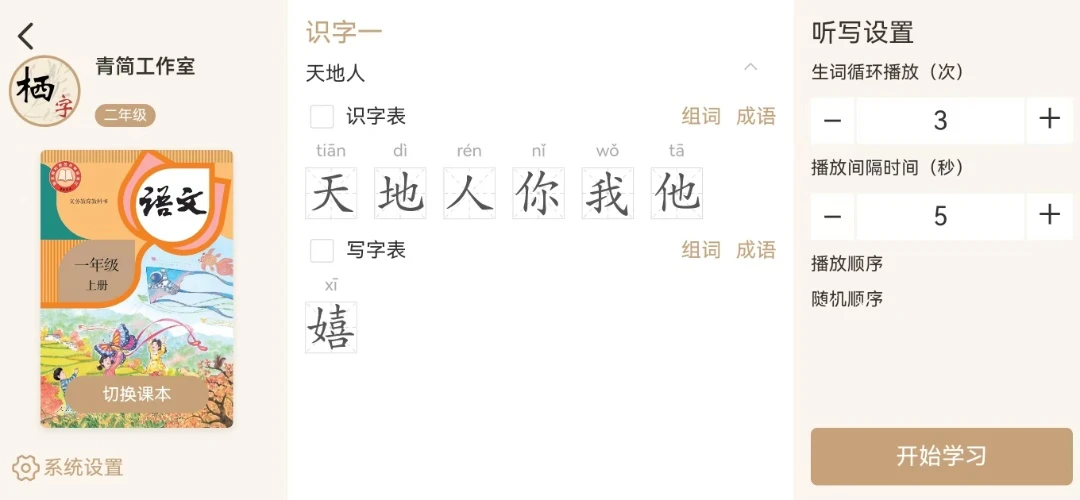Check the 写字表 checkbox
Image resolution: width=1080 pixels, height=500 pixels.
322,250
